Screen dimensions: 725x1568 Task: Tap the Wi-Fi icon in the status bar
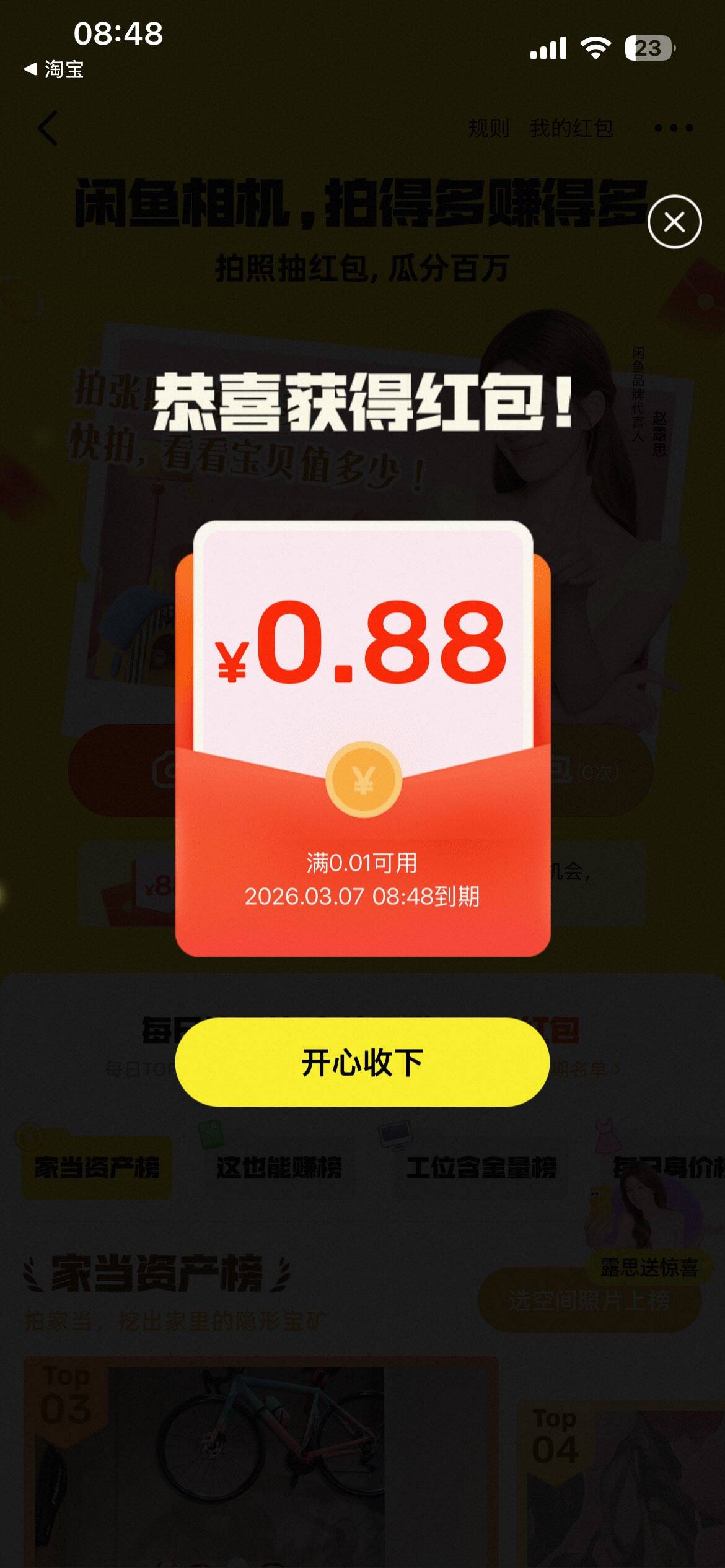point(596,46)
